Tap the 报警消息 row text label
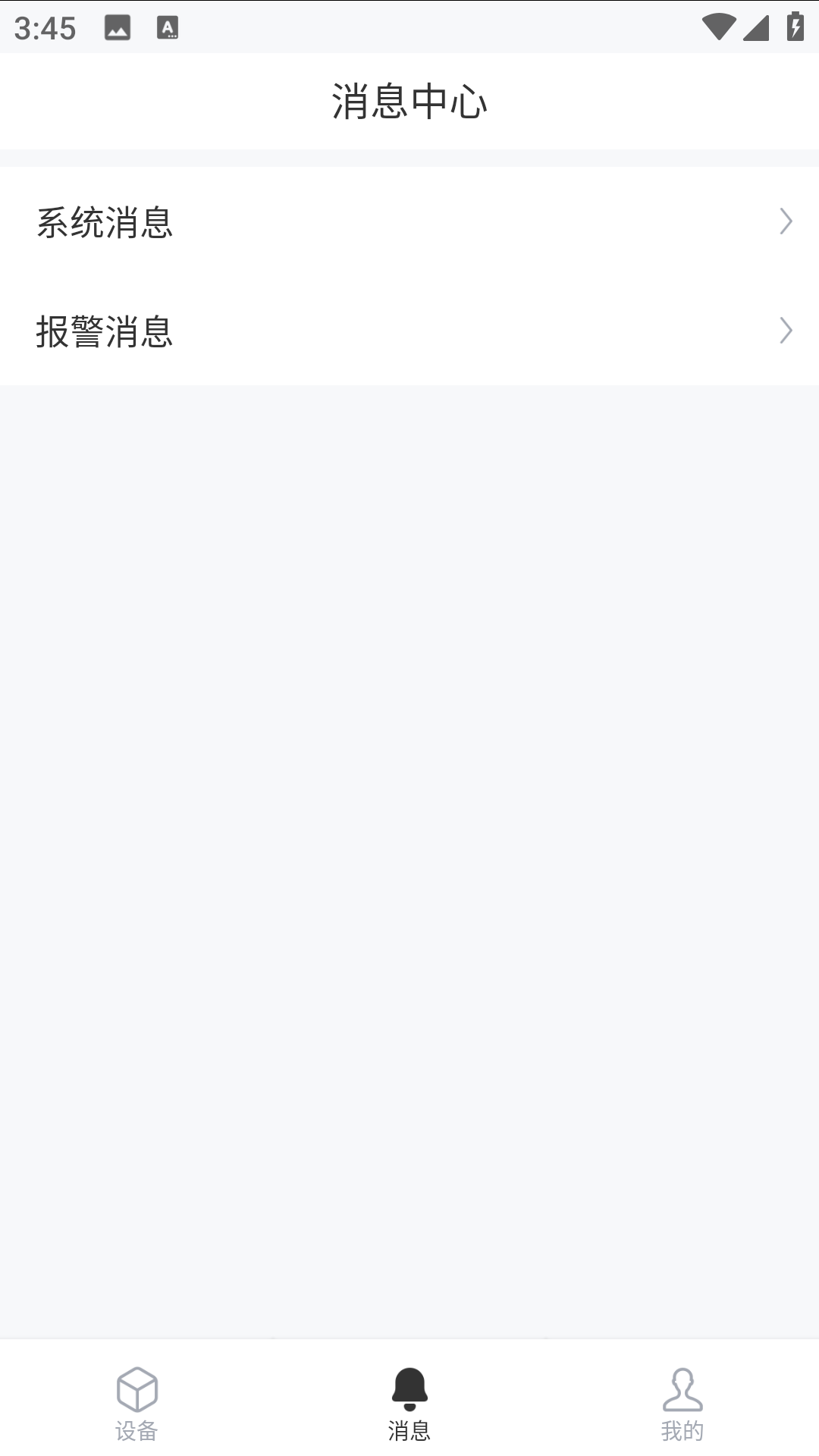Viewport: 819px width, 1456px height. pyautogui.click(x=105, y=331)
